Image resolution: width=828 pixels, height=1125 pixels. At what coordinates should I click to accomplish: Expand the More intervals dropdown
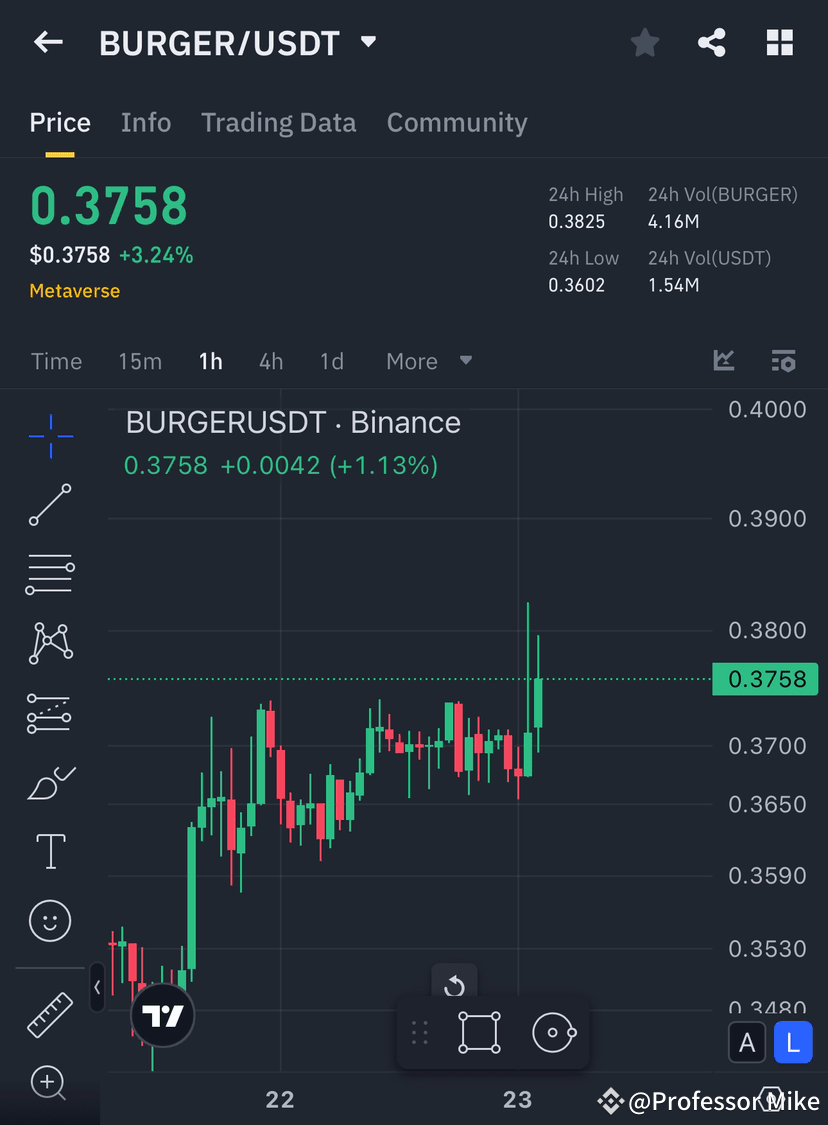click(x=429, y=361)
